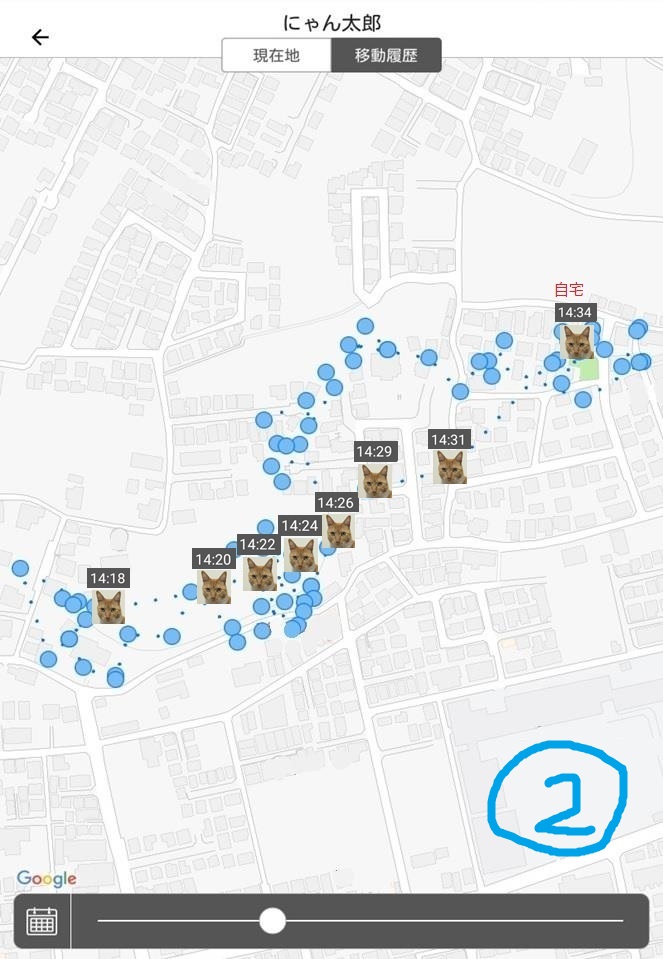Tap the 14:26 cat marker
Image resolution: width=663 pixels, height=959 pixels.
click(x=339, y=530)
